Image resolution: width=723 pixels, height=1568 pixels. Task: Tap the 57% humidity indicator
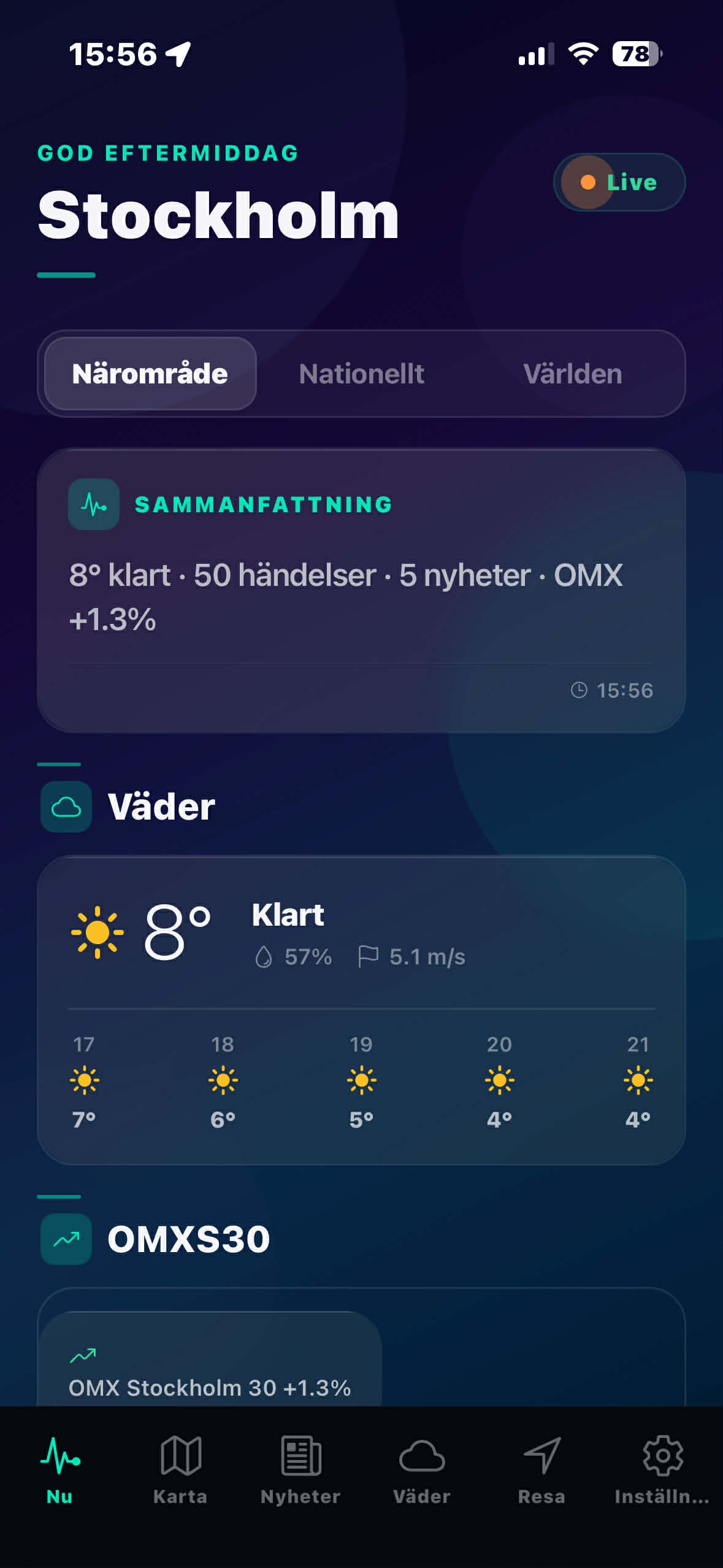click(x=293, y=955)
